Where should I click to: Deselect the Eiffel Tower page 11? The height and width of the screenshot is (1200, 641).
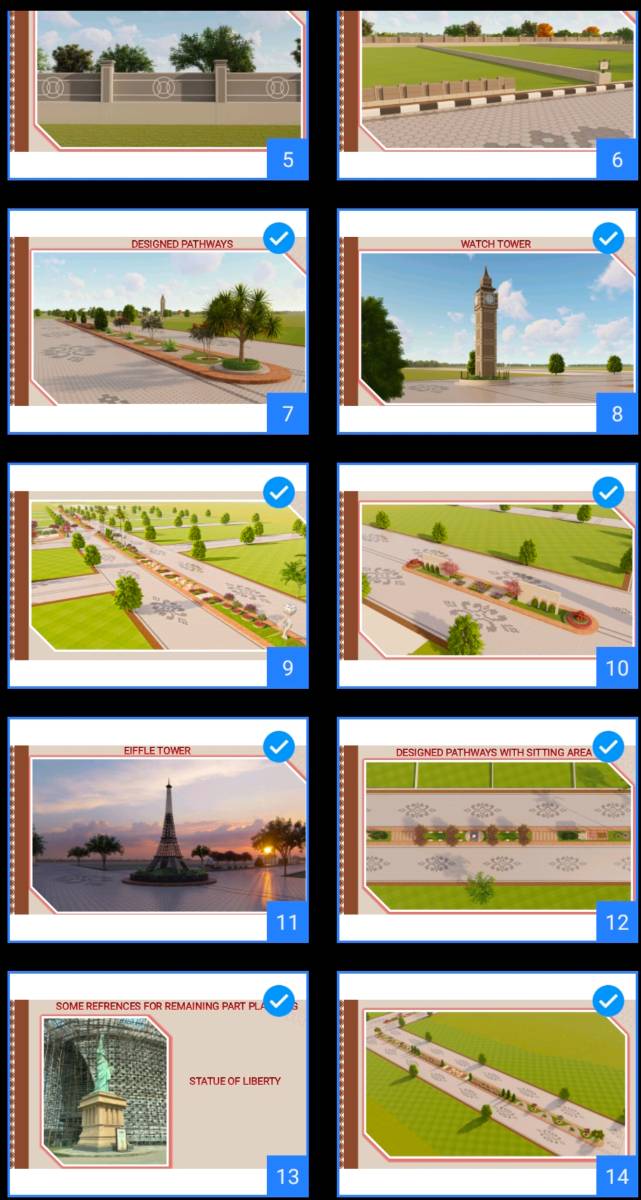pyautogui.click(x=279, y=746)
